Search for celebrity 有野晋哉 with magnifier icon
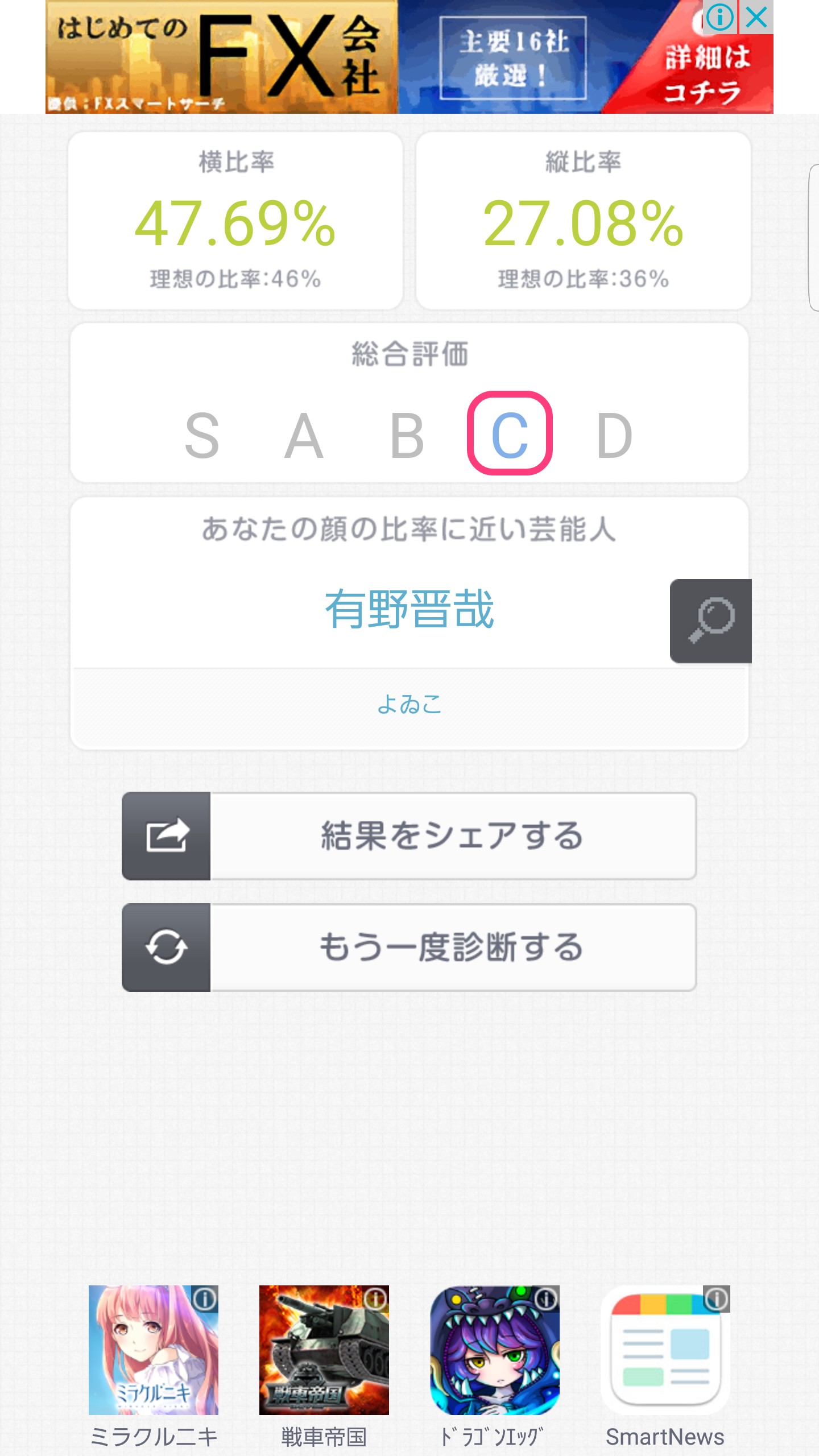 (711, 621)
